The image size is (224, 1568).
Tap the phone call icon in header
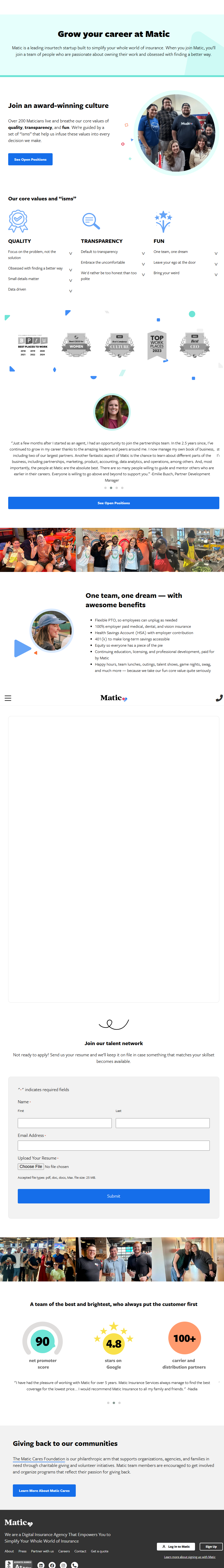point(219,698)
